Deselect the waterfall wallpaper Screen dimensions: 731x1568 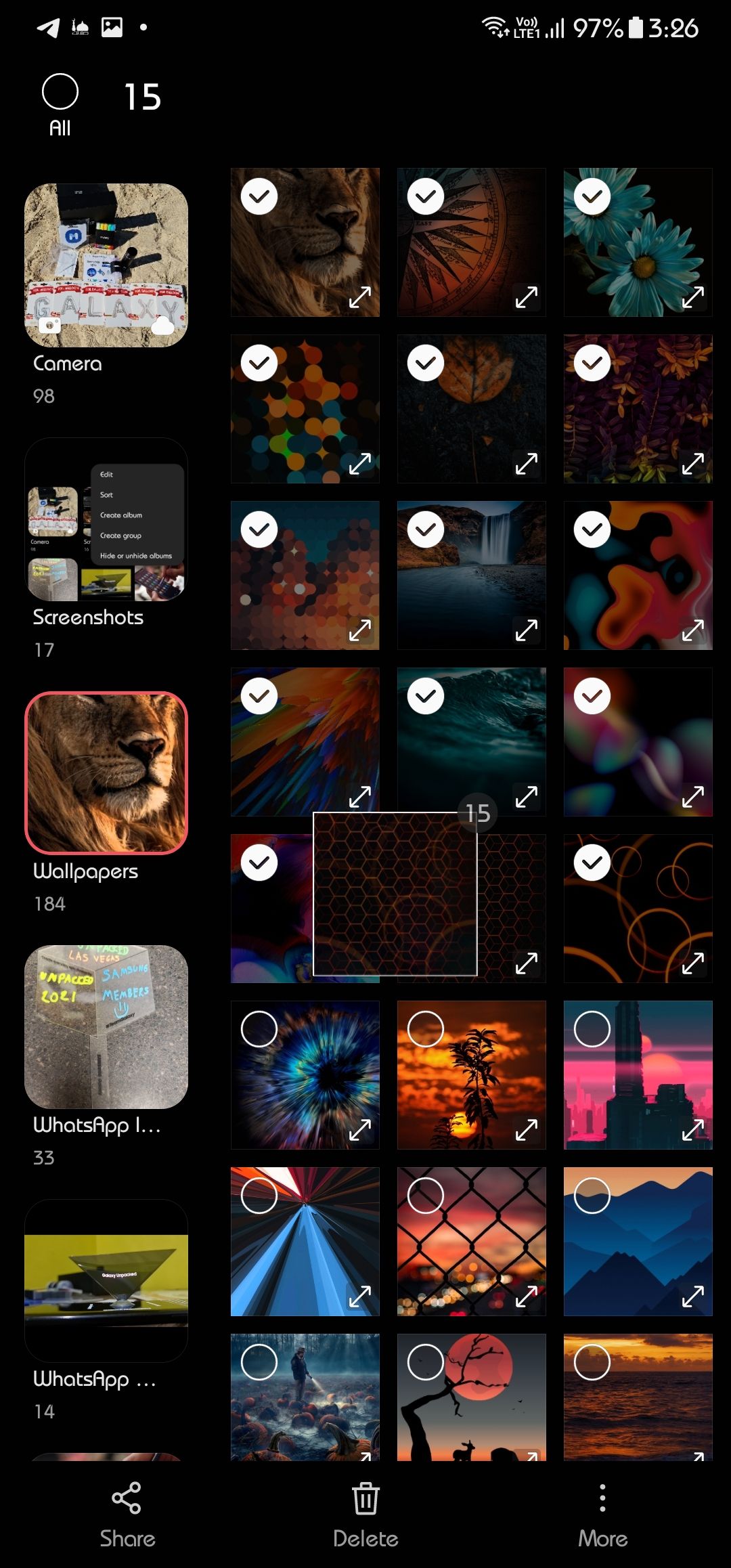pyautogui.click(x=426, y=530)
